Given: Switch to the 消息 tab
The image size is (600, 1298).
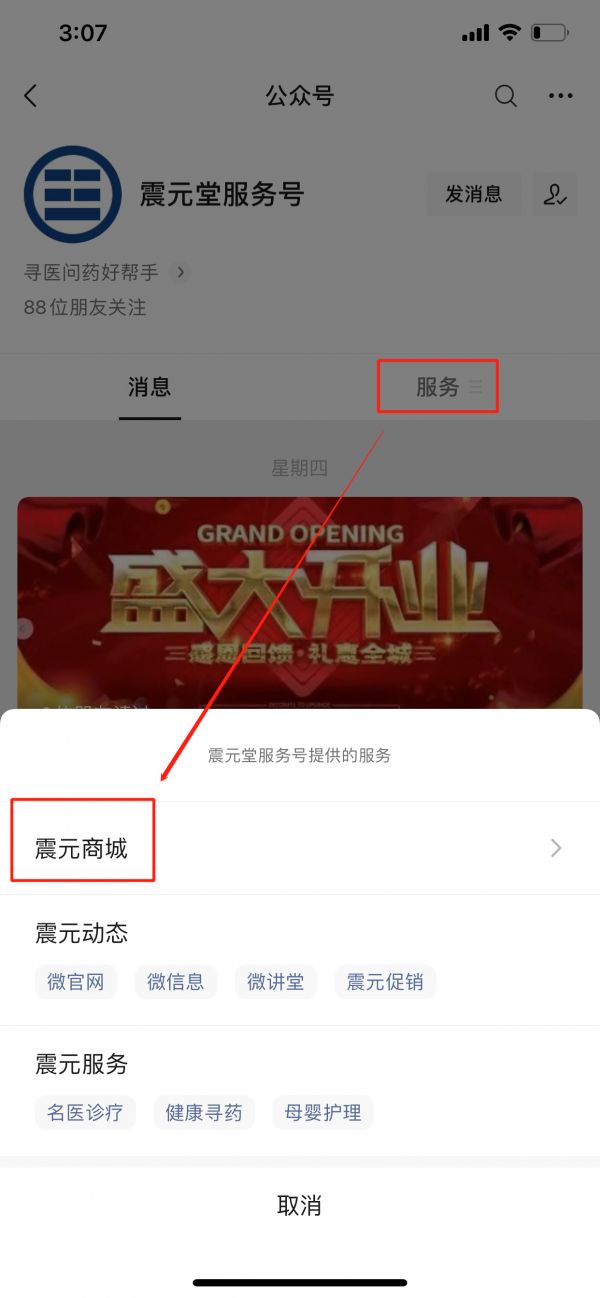Looking at the screenshot, I should tap(149, 387).
